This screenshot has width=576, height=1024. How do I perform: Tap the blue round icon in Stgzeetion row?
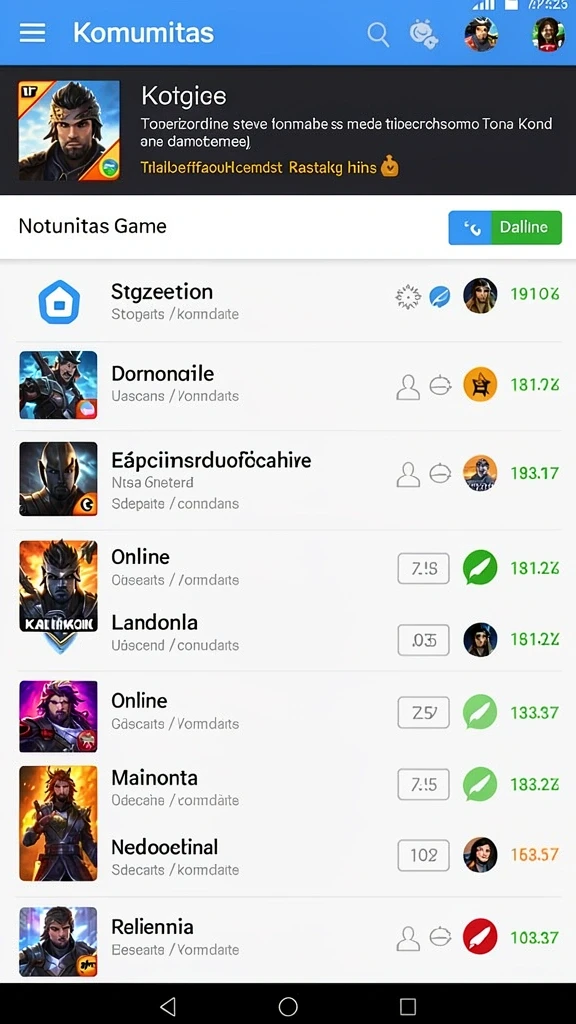[x=440, y=298]
